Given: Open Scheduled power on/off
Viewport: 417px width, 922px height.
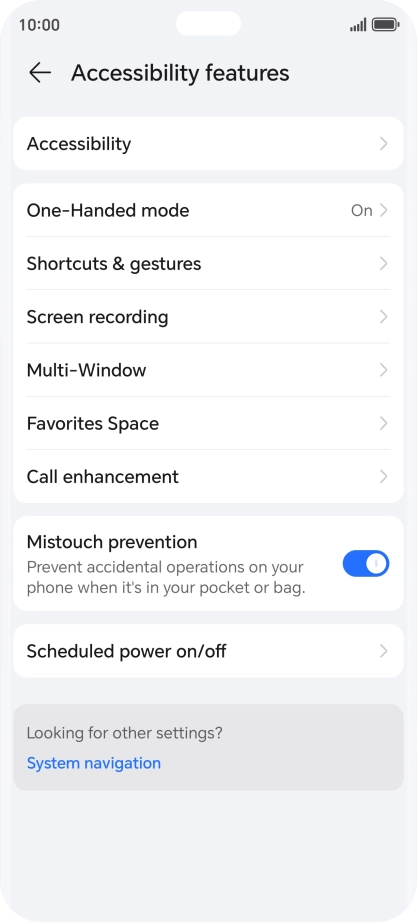Looking at the screenshot, I should [208, 651].
